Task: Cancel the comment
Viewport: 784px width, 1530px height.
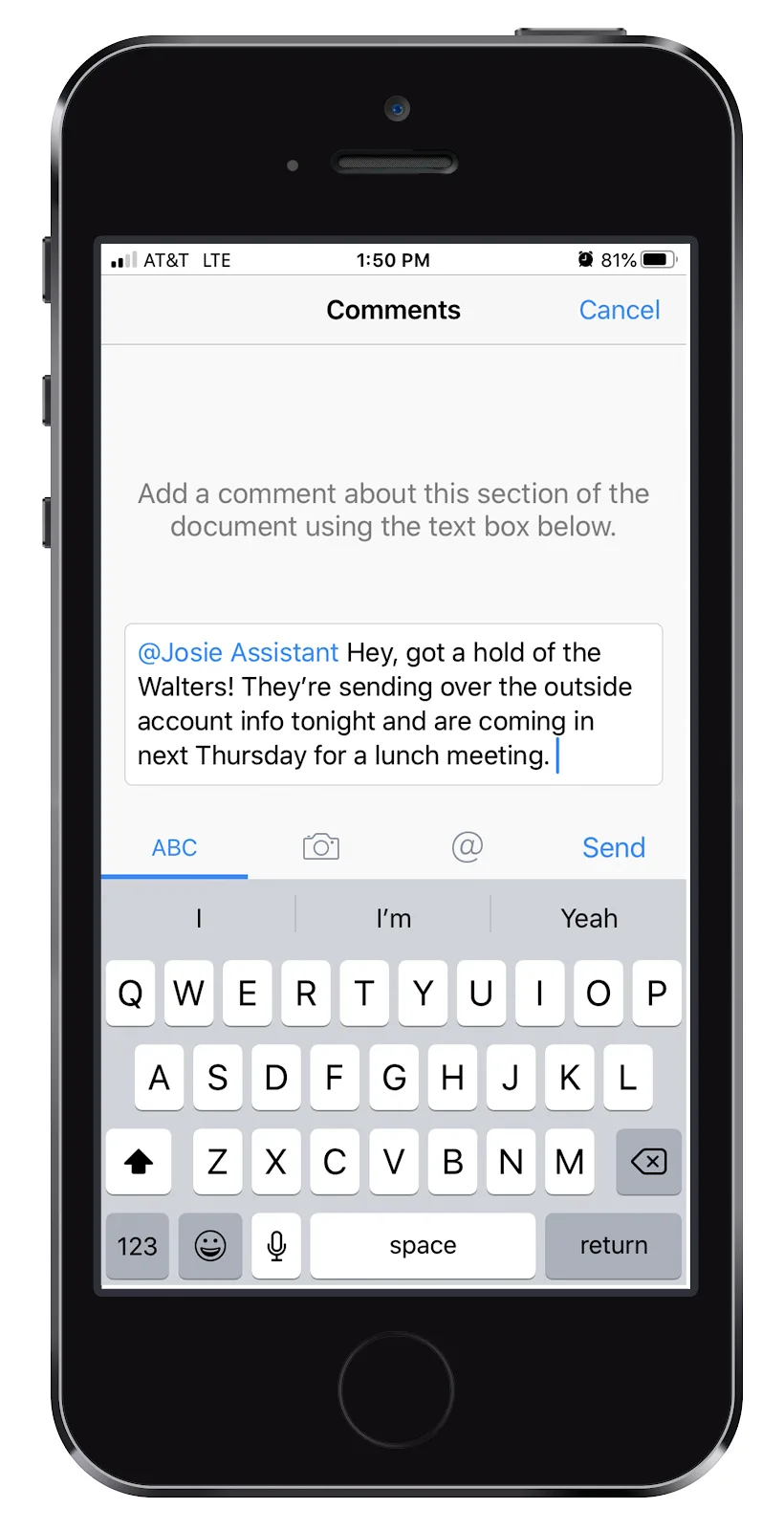Action: pos(620,310)
